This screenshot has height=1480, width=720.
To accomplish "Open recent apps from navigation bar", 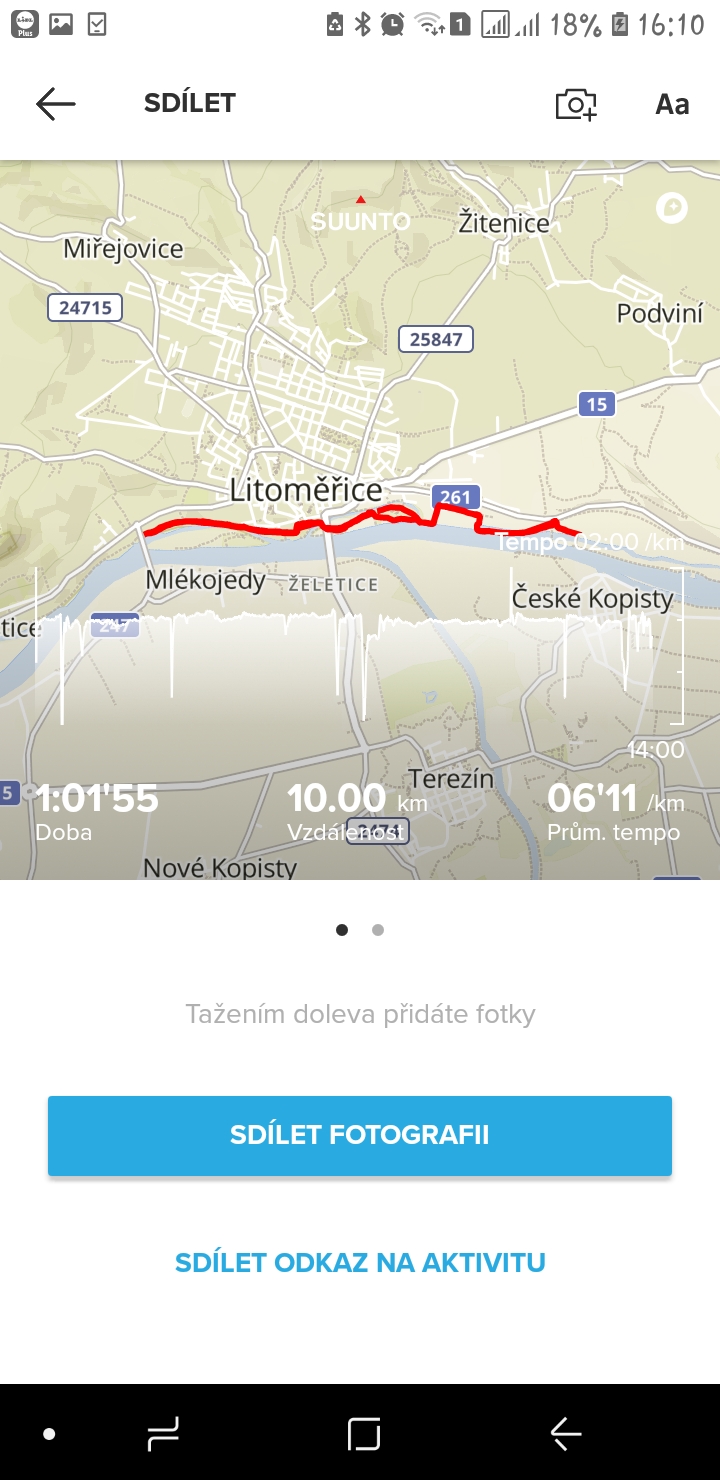I will [x=163, y=1434].
